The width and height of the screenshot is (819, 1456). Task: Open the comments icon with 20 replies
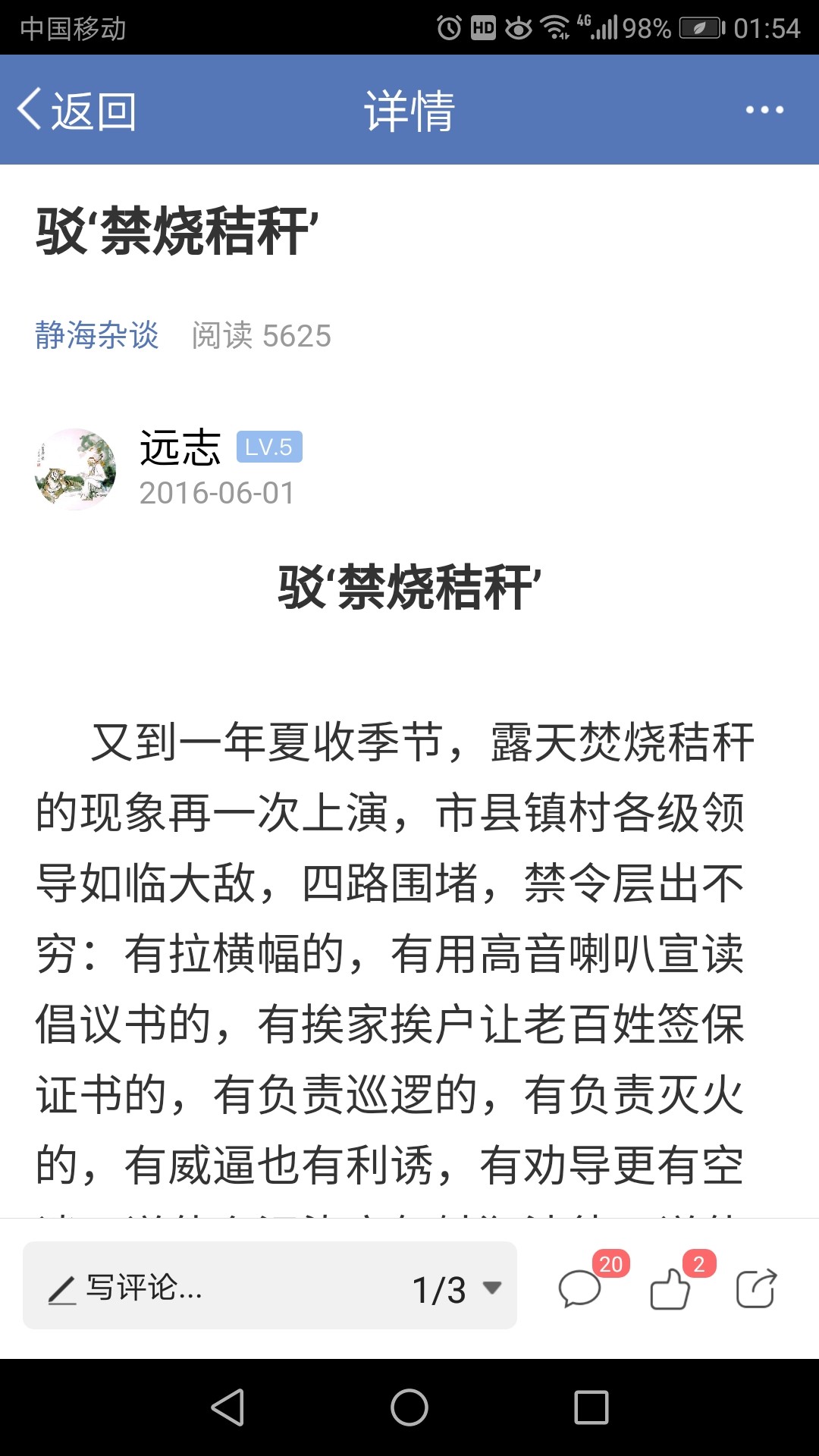tap(581, 1288)
